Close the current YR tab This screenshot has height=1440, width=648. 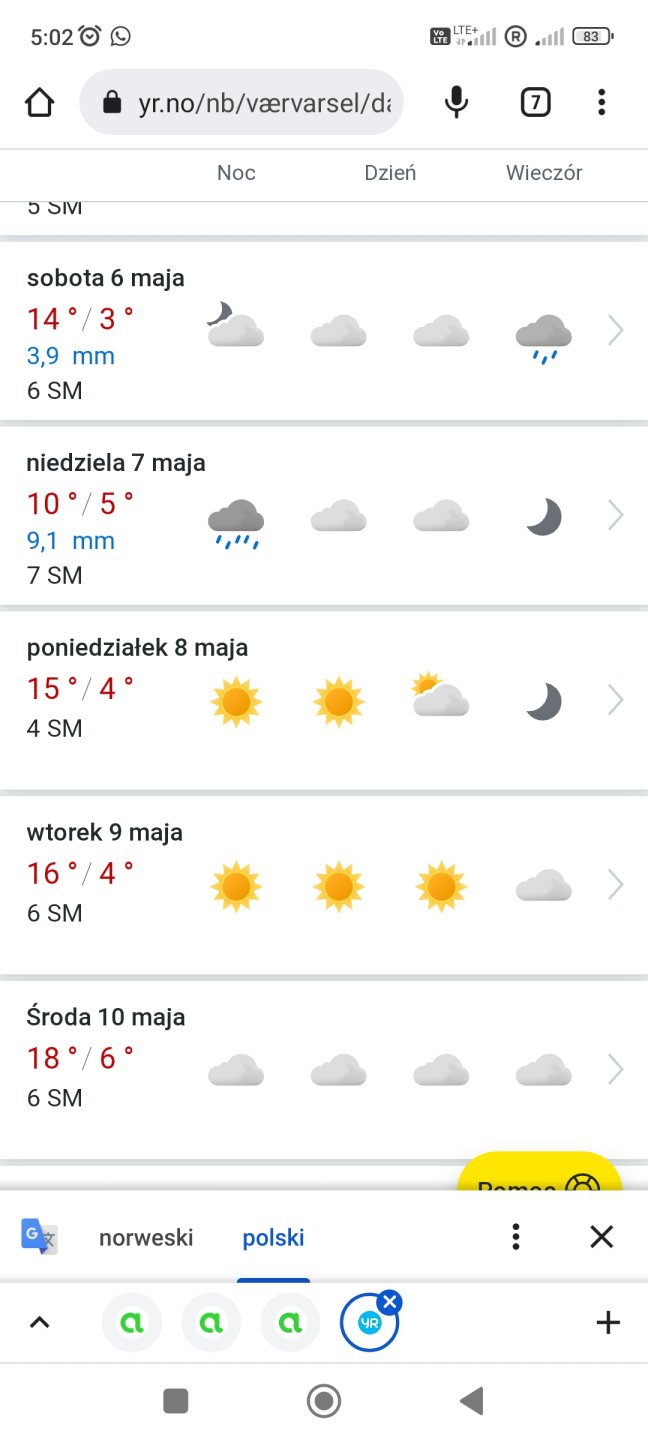click(x=390, y=1302)
